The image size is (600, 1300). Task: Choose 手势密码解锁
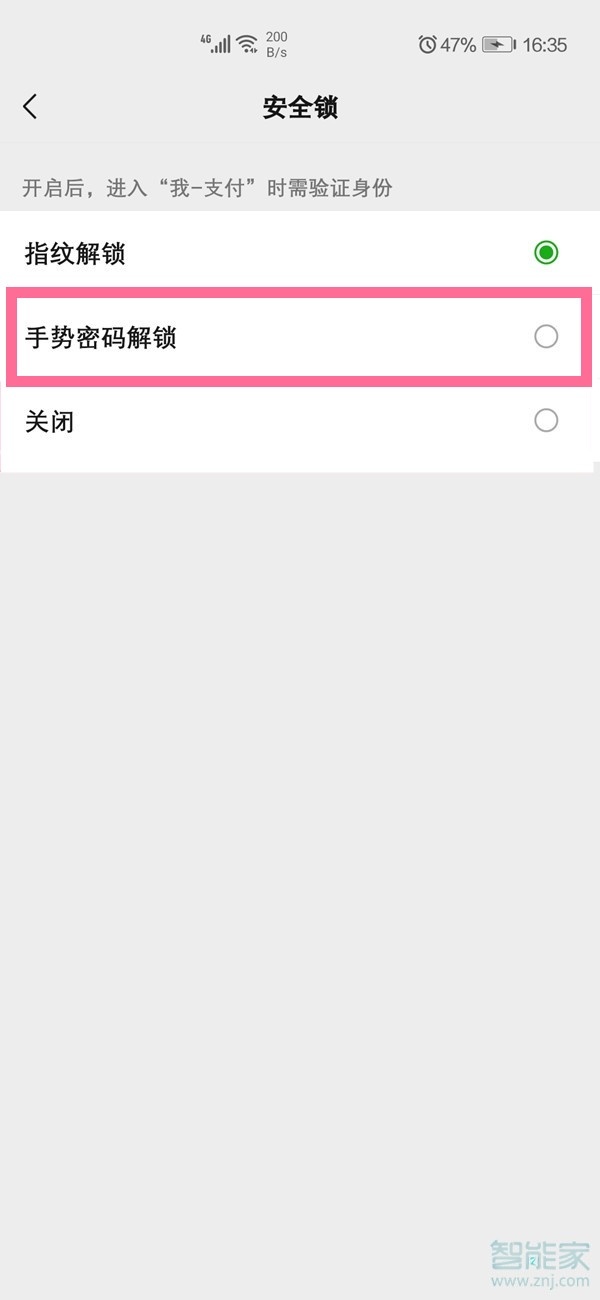click(x=300, y=337)
